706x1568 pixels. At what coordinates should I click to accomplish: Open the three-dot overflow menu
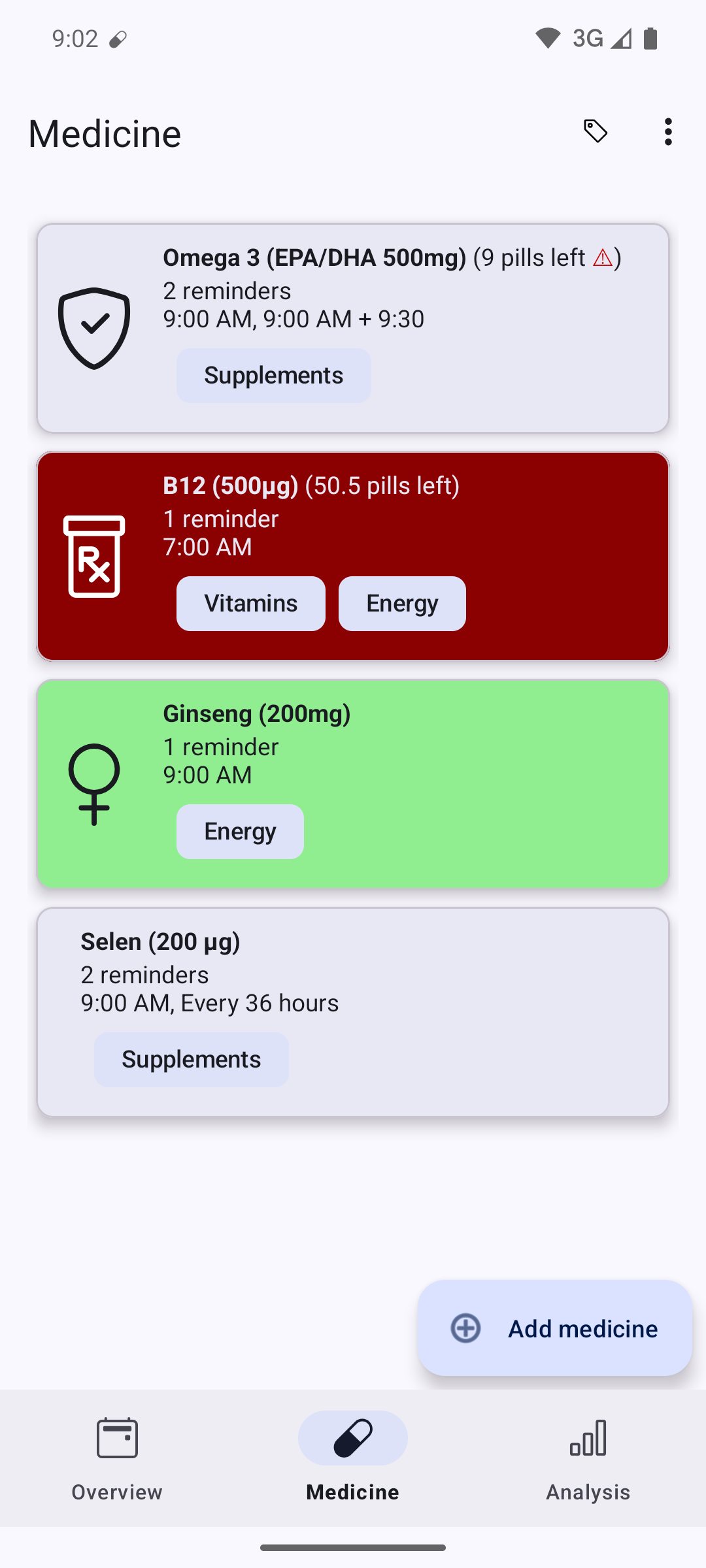click(667, 132)
